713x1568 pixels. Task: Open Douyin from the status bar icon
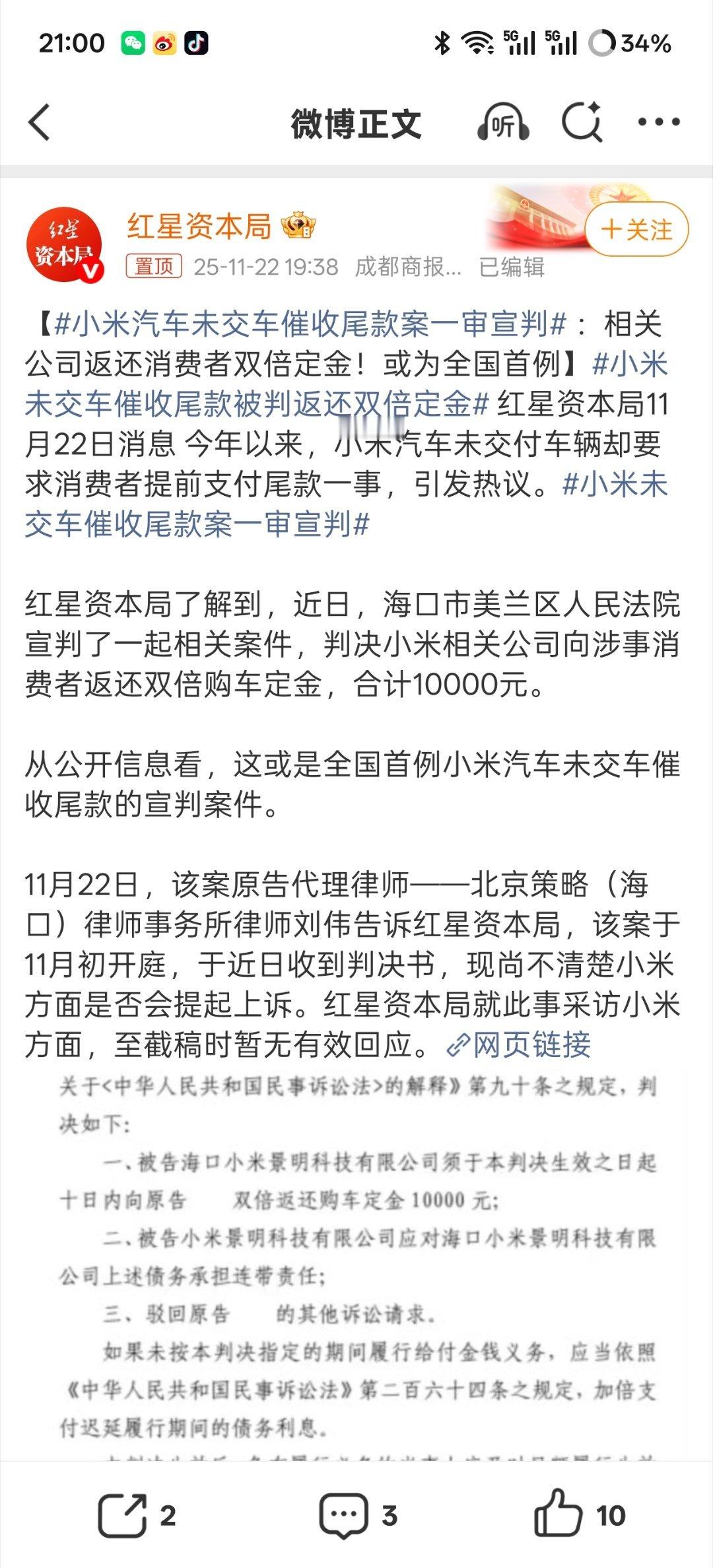tap(196, 42)
